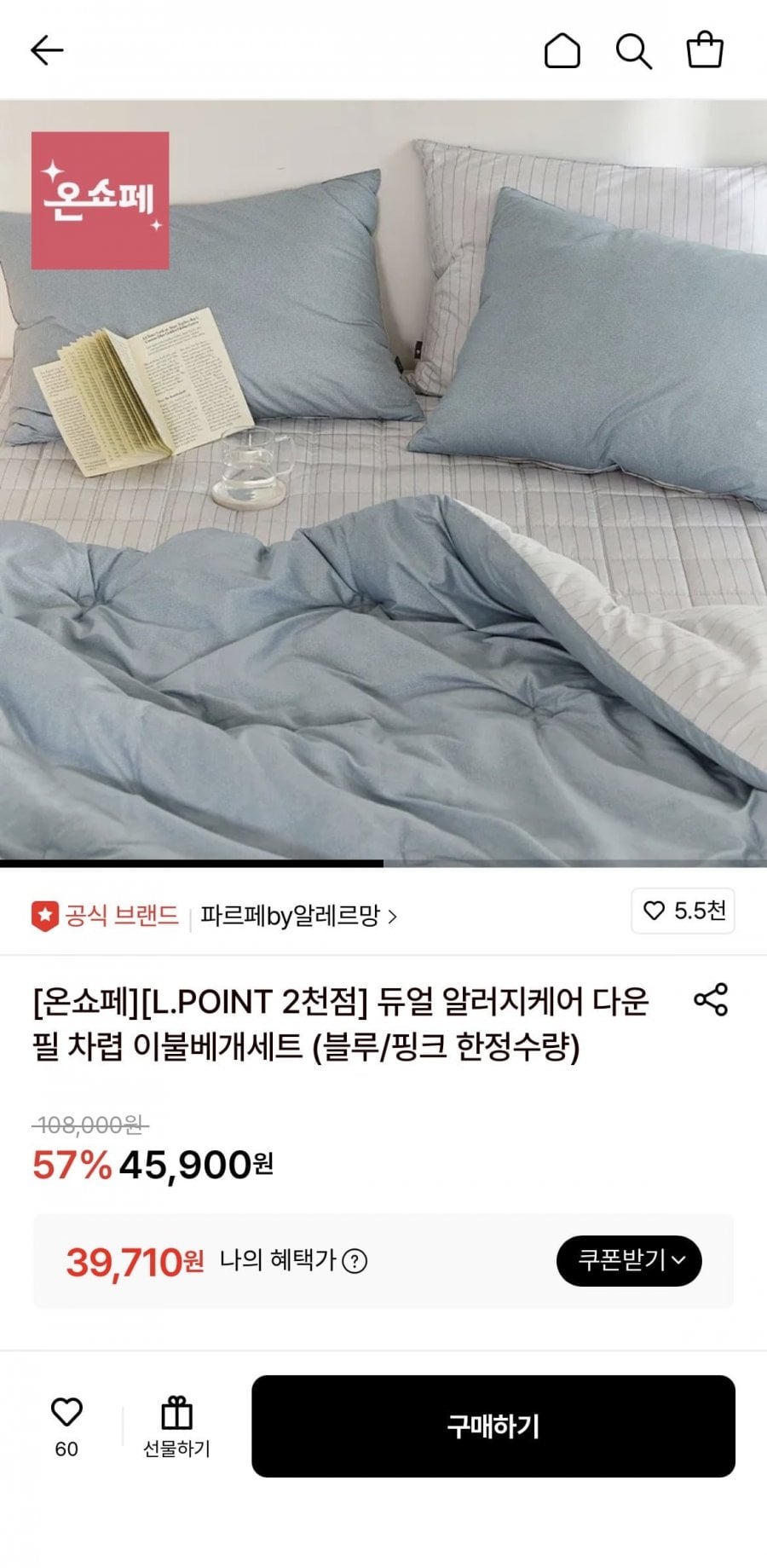
Task: Open the home icon in top bar
Action: point(562,51)
